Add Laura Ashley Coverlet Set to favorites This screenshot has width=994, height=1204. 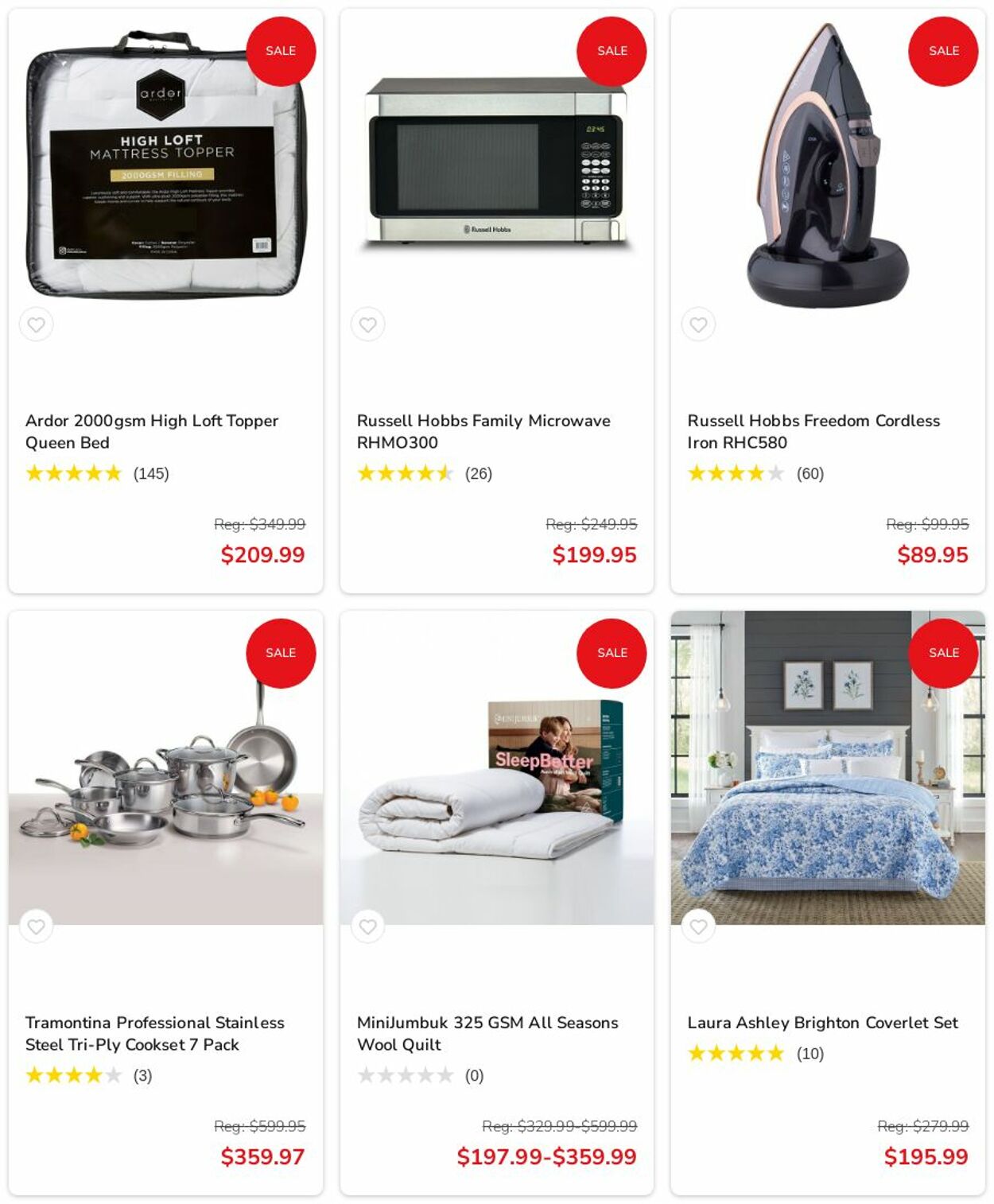click(698, 926)
